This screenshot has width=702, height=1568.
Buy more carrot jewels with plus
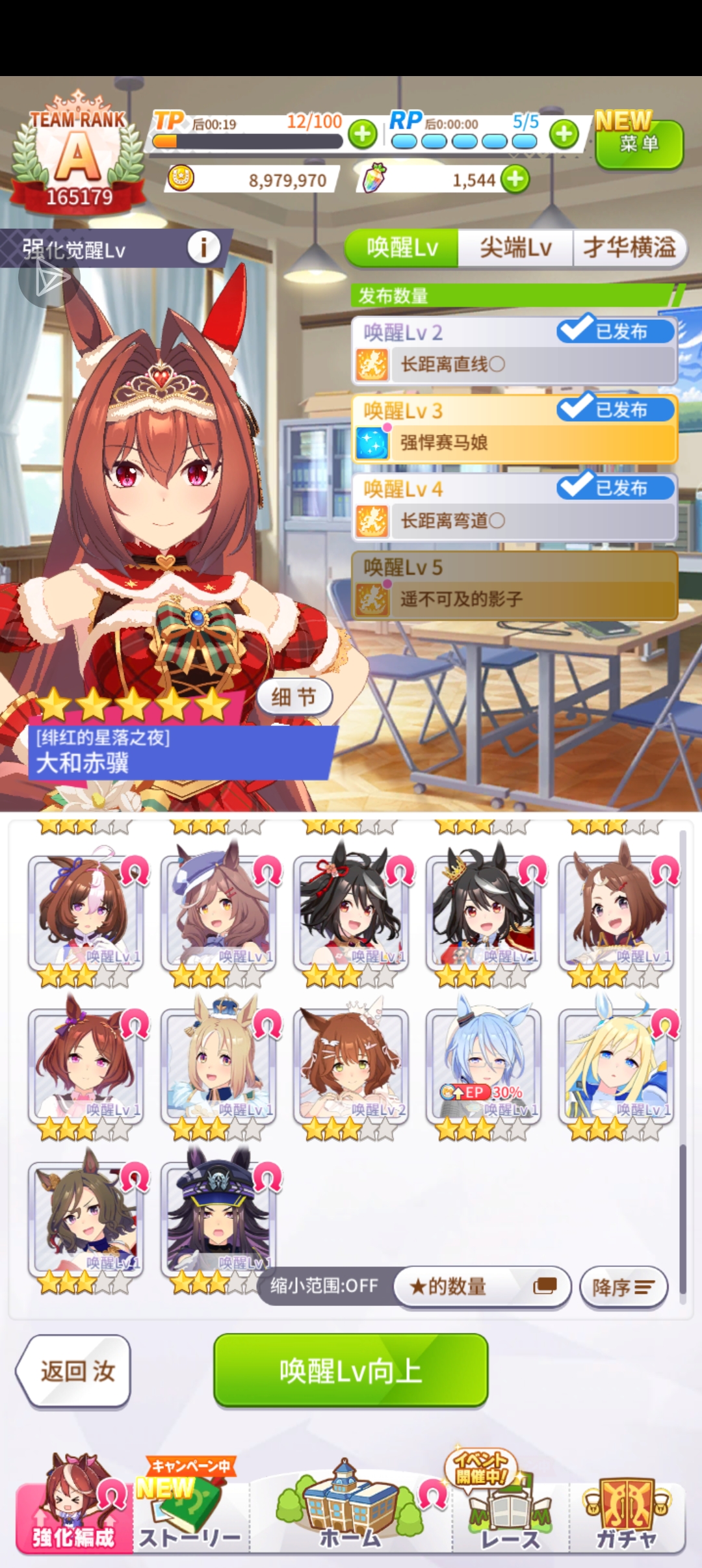(515, 179)
